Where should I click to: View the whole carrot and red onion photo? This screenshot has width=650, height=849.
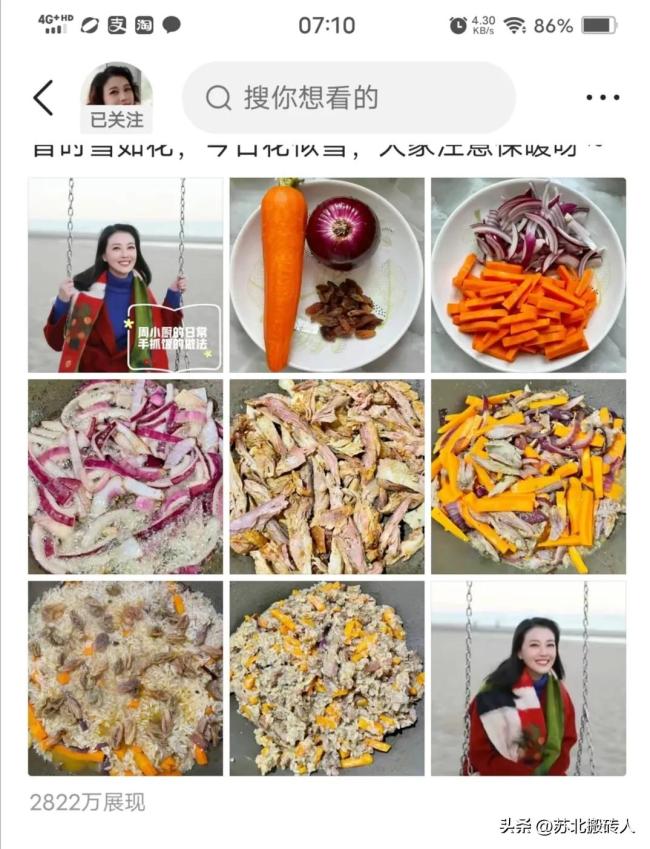(327, 275)
